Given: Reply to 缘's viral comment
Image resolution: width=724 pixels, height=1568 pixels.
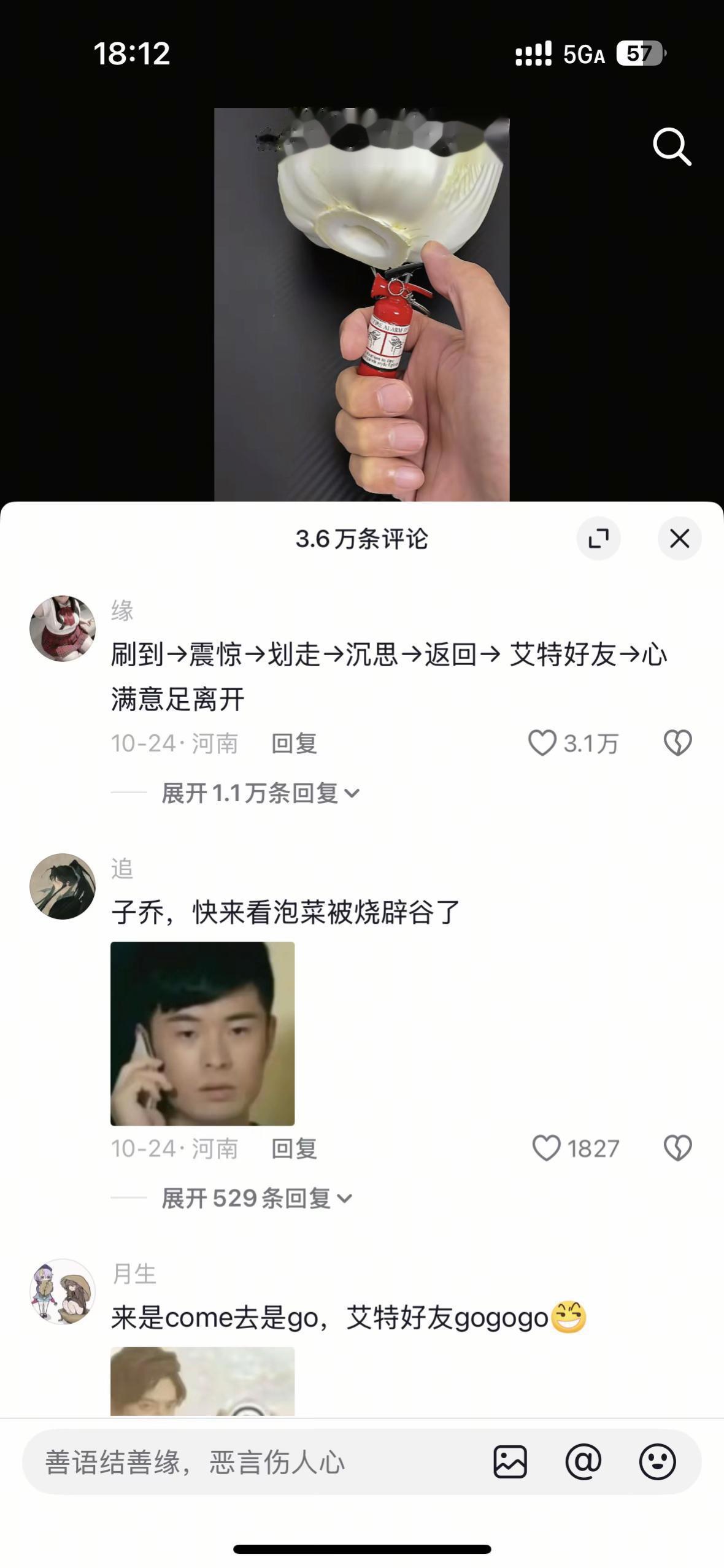Looking at the screenshot, I should tap(294, 744).
